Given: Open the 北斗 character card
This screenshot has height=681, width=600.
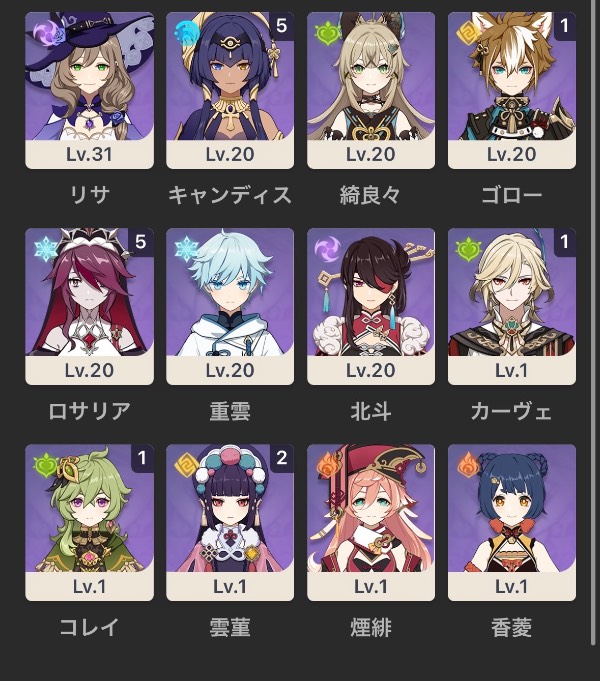Looking at the screenshot, I should (371, 306).
